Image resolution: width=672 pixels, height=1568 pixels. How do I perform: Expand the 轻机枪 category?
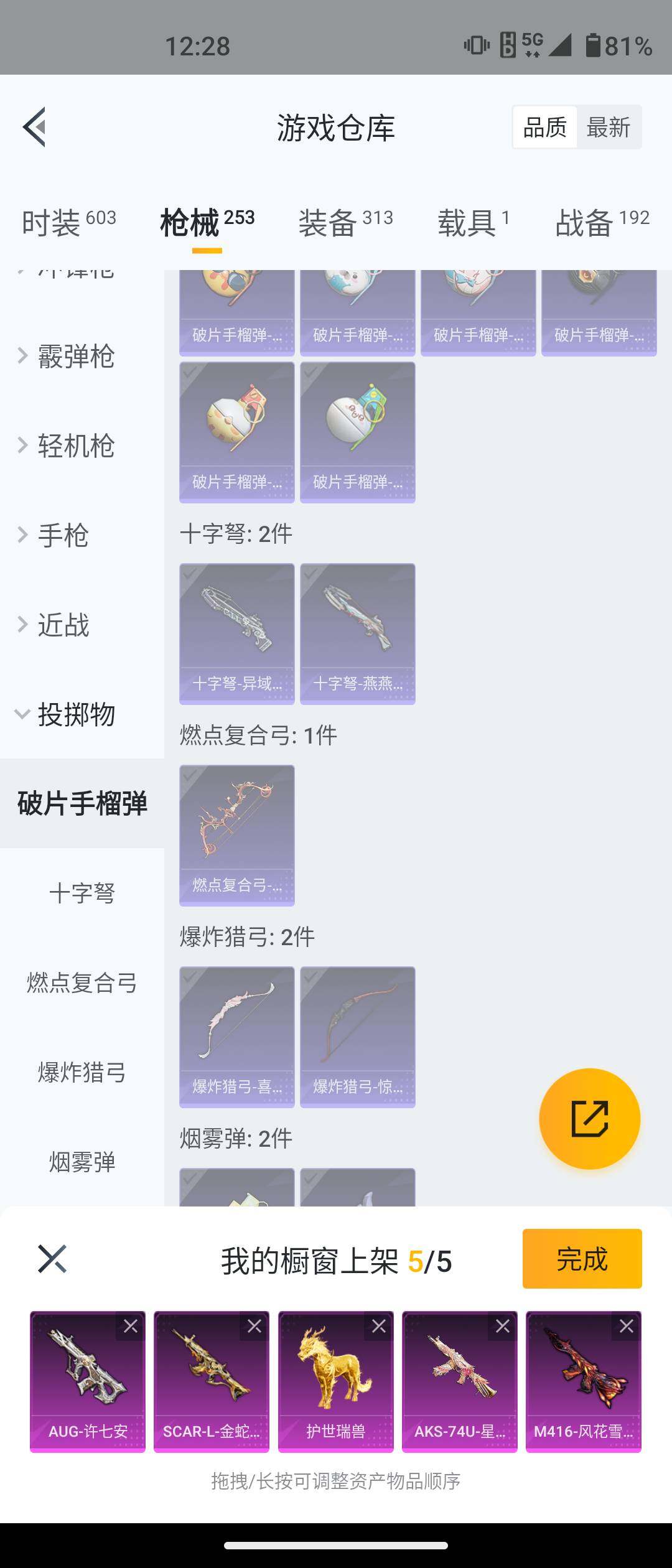pos(76,446)
